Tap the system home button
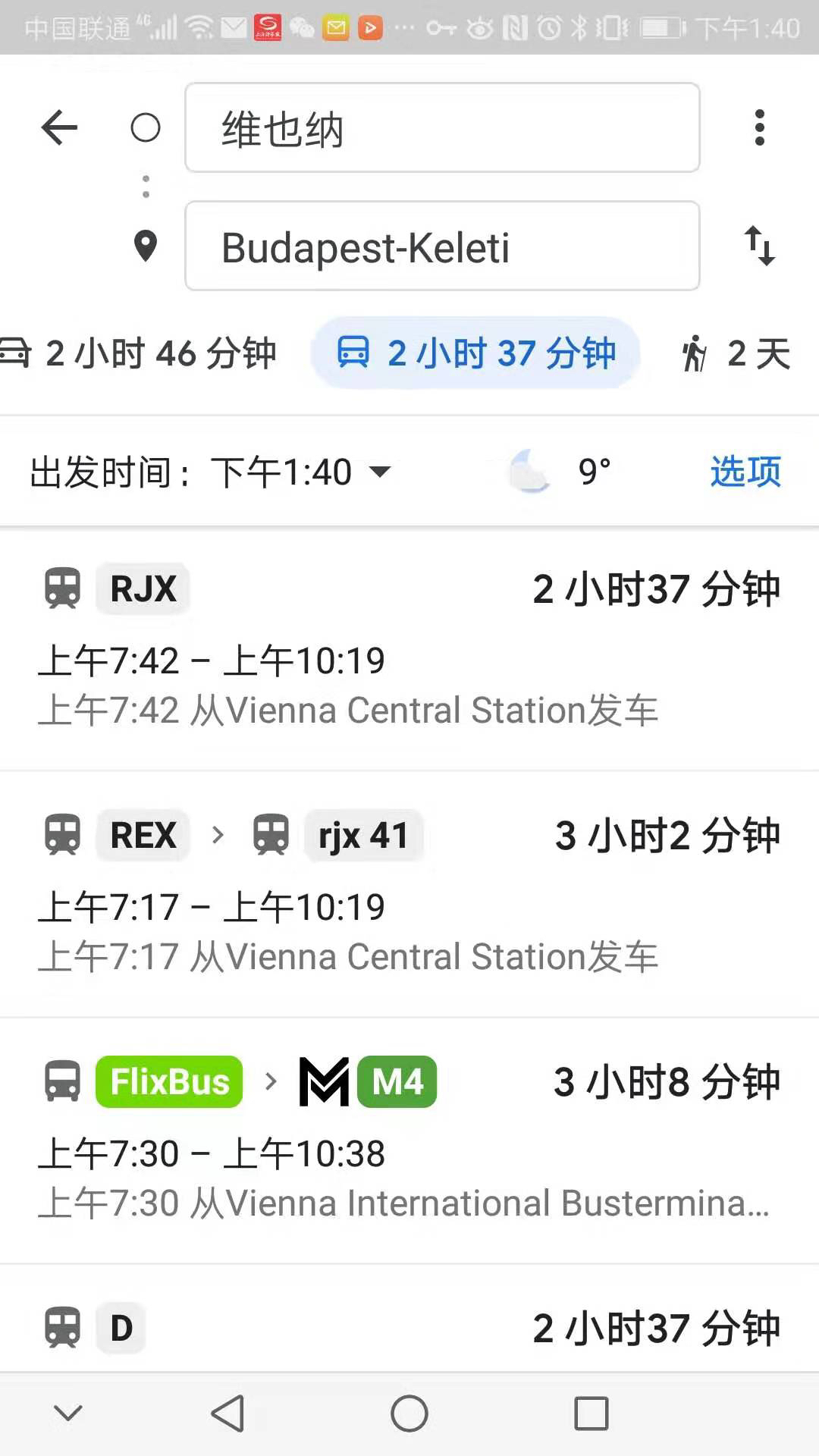819x1456 pixels. pyautogui.click(x=409, y=1414)
